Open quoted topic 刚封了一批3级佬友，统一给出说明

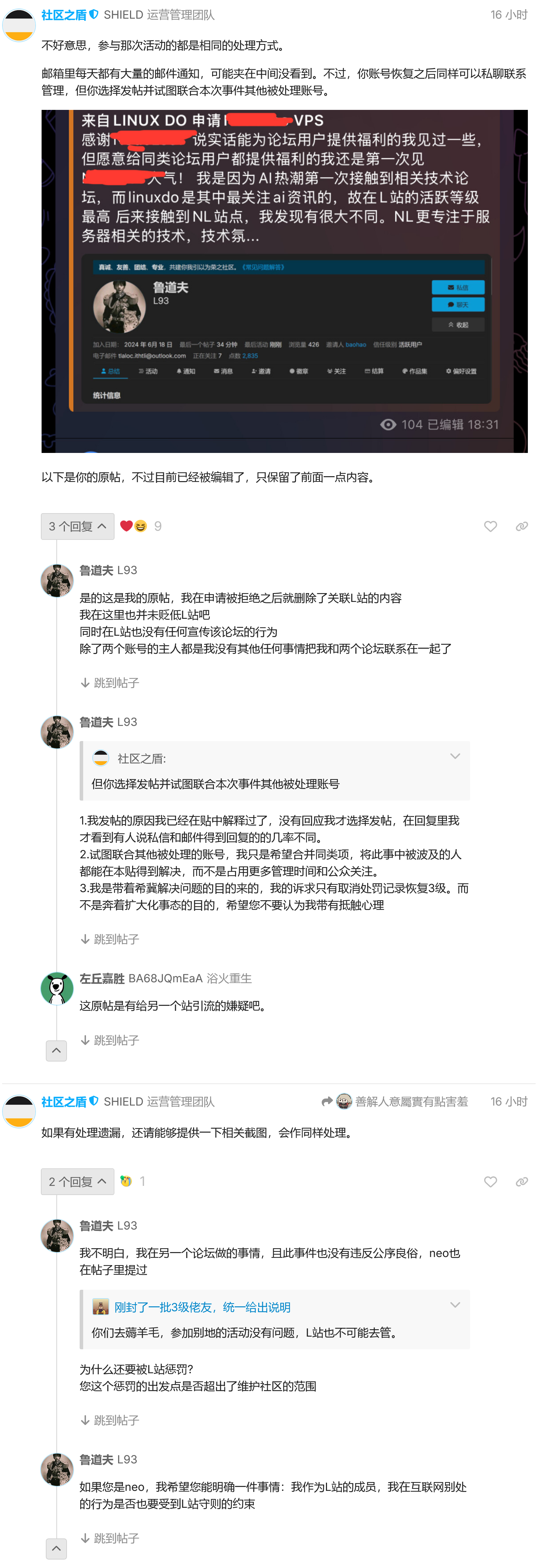(x=202, y=1307)
